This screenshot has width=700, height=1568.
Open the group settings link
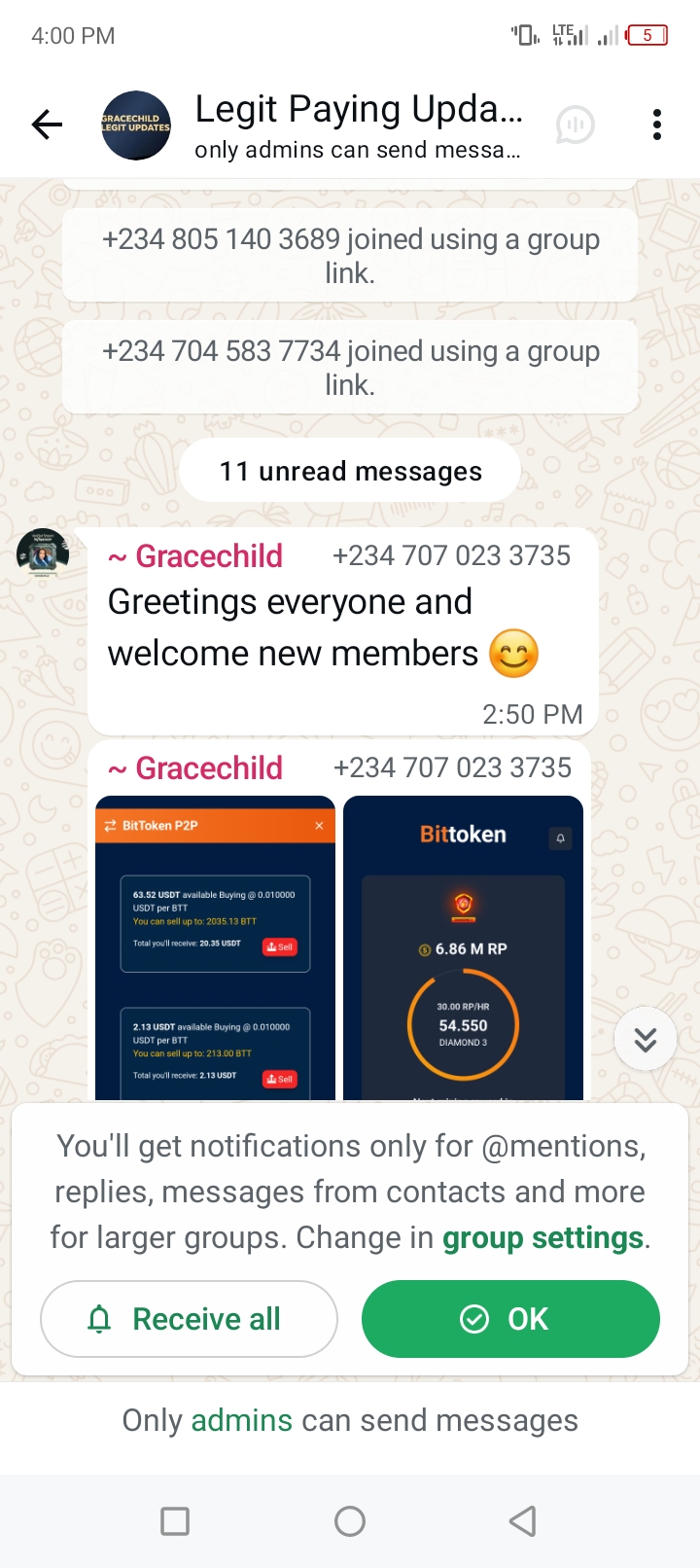click(542, 1238)
